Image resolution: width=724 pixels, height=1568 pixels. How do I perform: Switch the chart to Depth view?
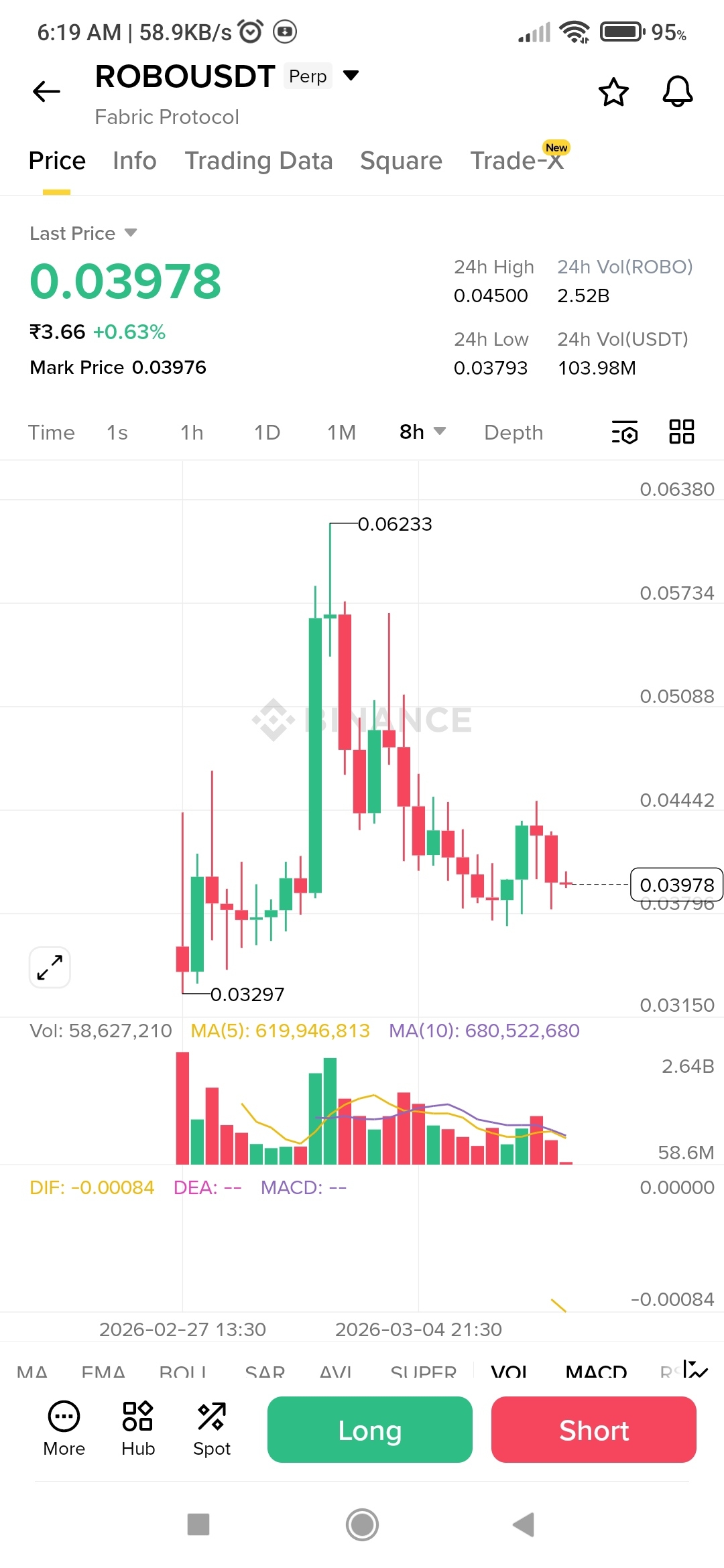[x=514, y=432]
